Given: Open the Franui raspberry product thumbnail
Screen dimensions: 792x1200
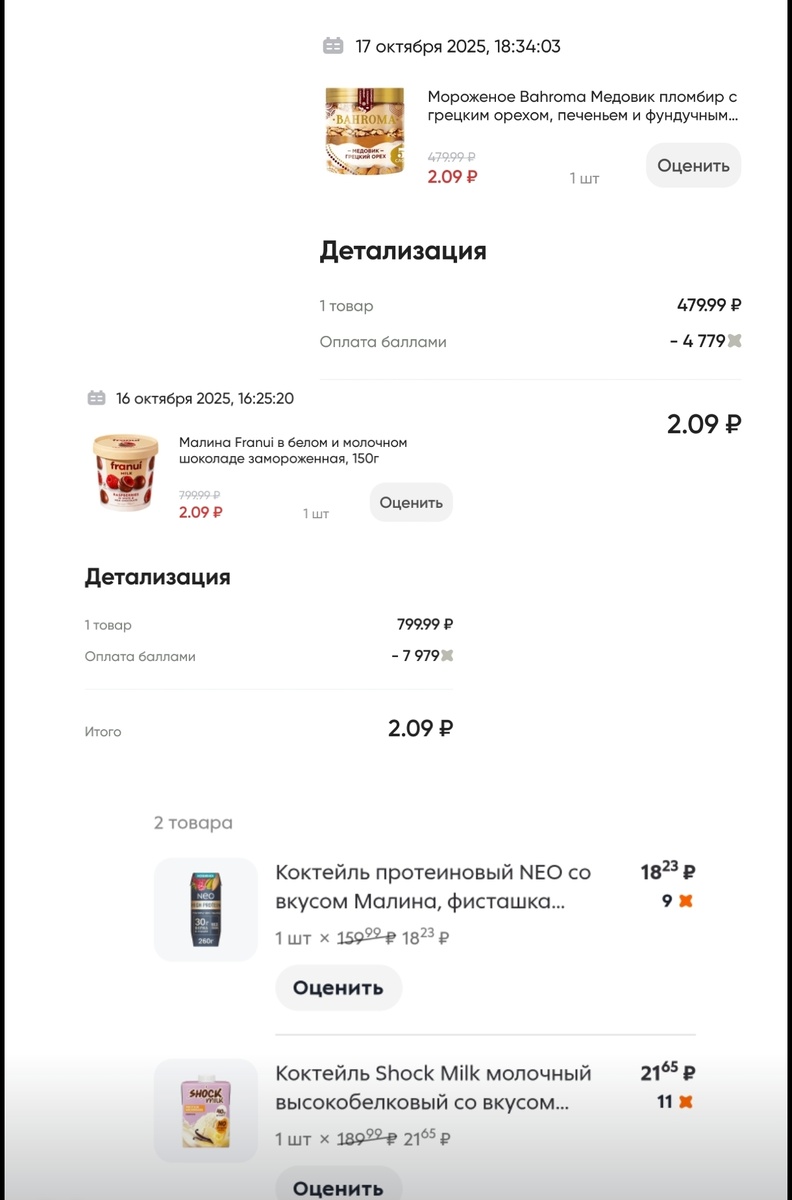Looking at the screenshot, I should click(x=124, y=470).
